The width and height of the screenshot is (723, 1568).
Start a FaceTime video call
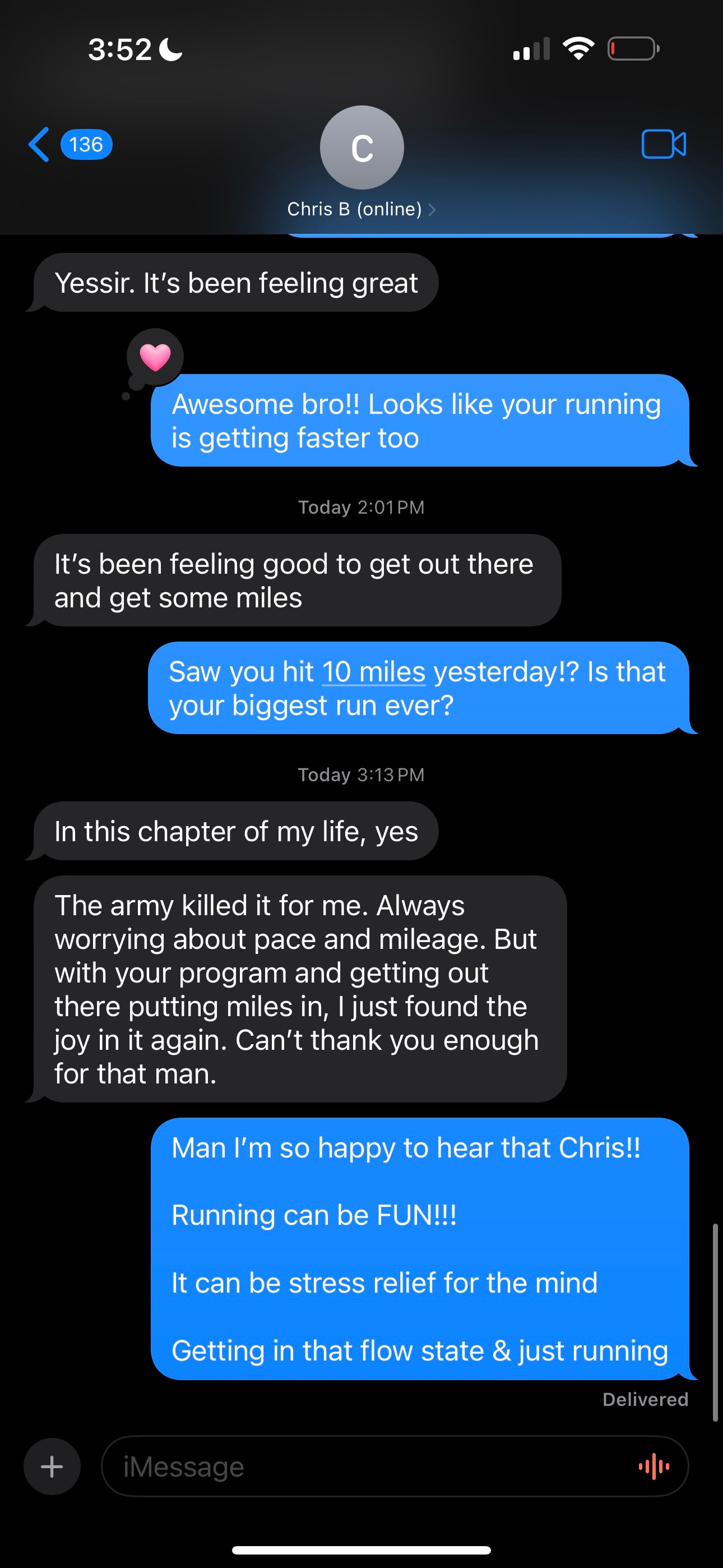[x=664, y=144]
